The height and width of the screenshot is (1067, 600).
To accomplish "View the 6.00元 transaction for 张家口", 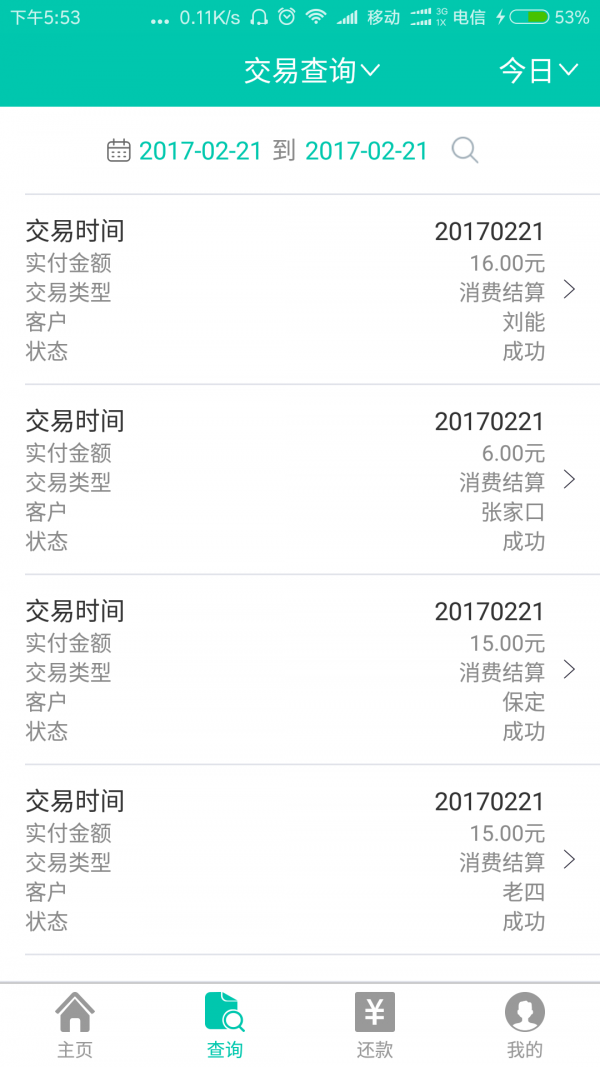I will coord(300,480).
